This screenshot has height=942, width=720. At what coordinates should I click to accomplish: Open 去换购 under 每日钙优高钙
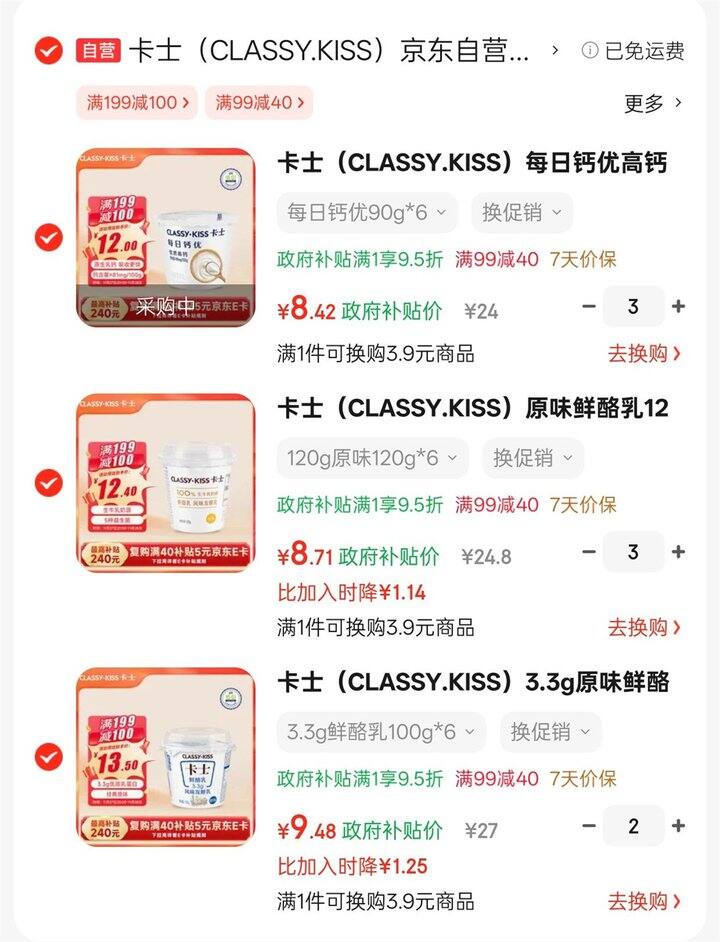pyautogui.click(x=645, y=353)
